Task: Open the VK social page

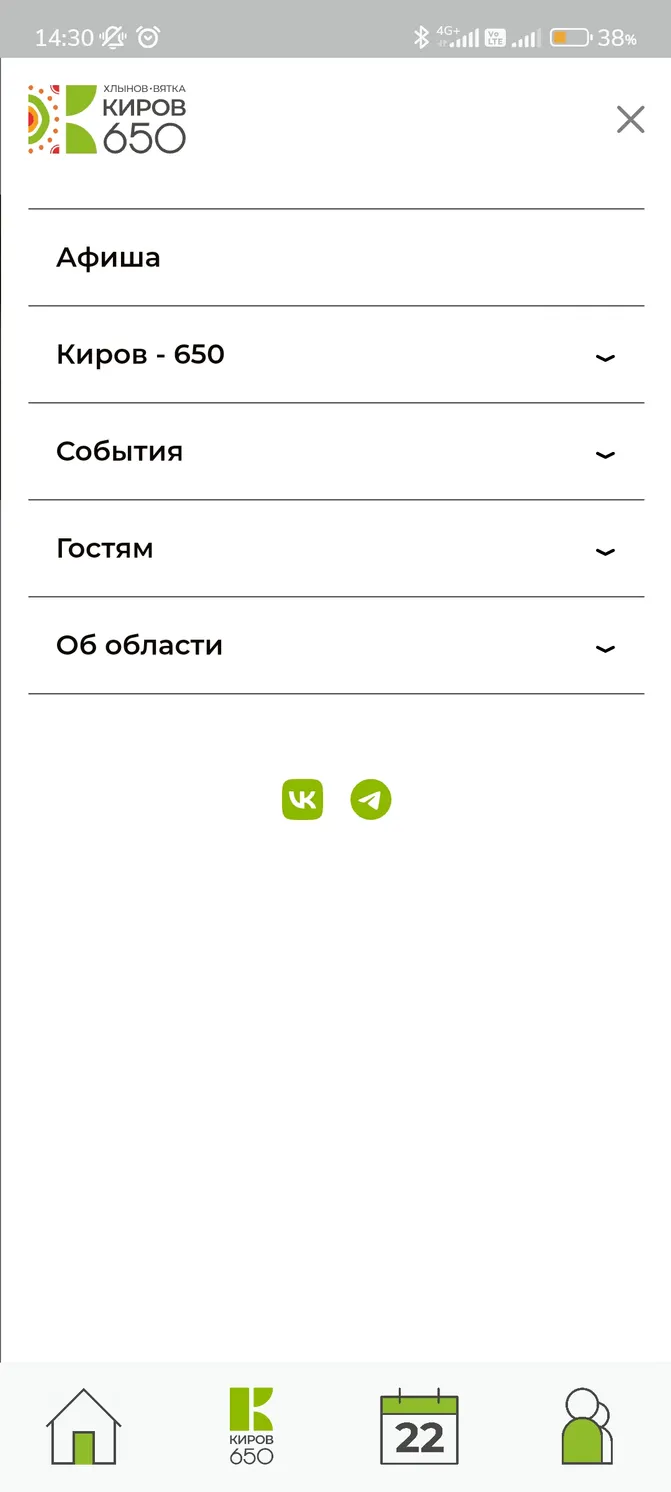Action: point(302,800)
